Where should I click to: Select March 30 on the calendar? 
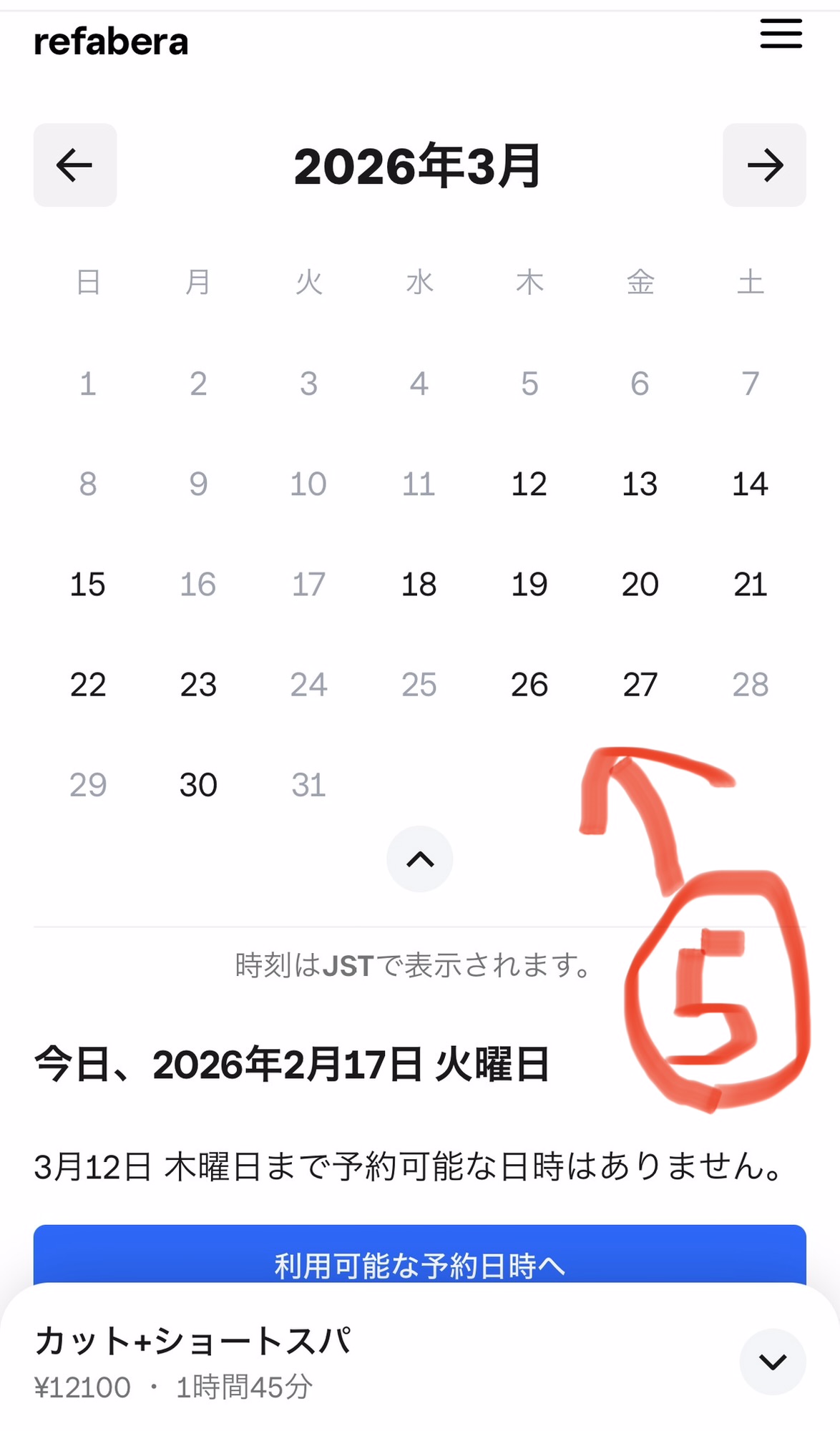198,785
